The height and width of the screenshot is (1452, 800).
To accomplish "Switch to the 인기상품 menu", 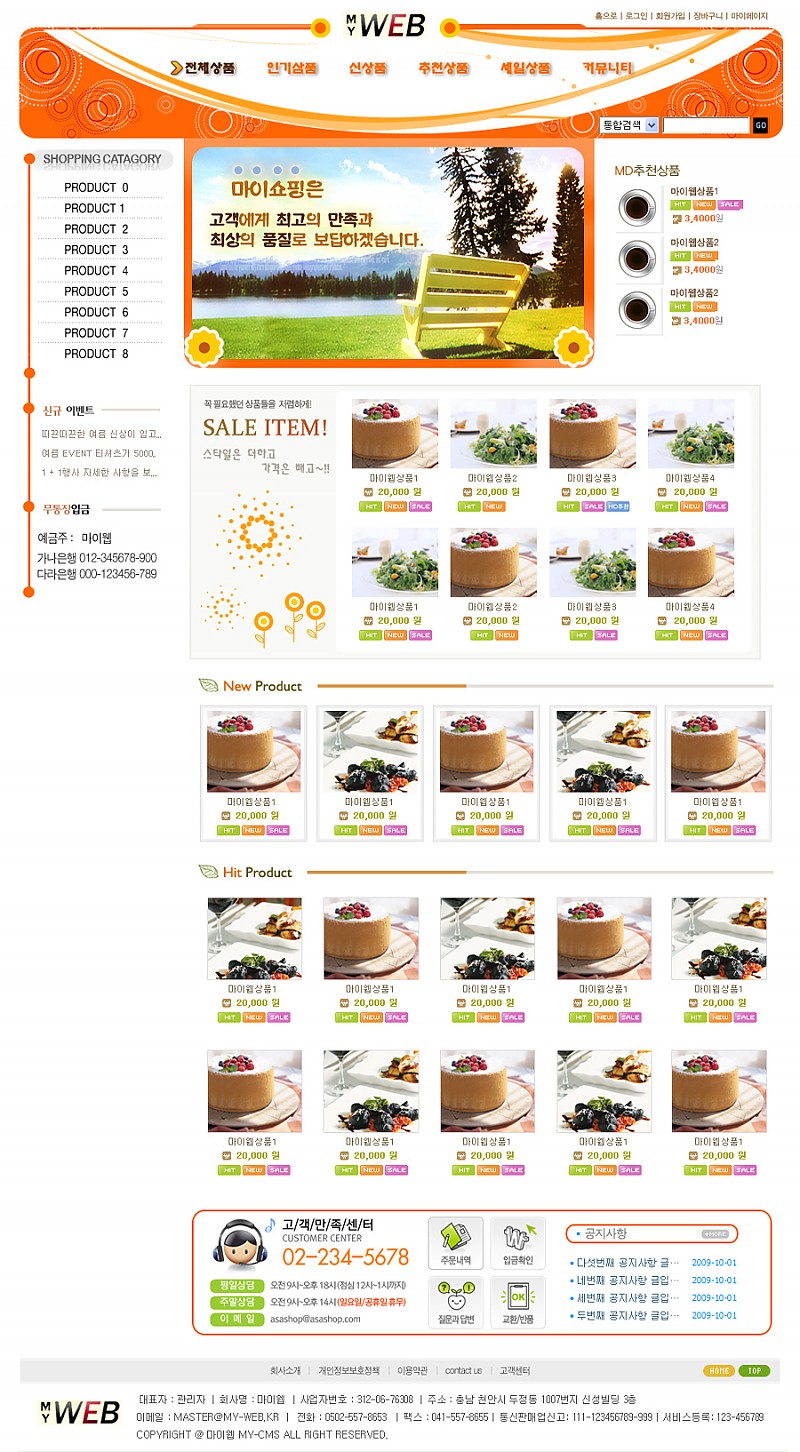I will [x=292, y=69].
